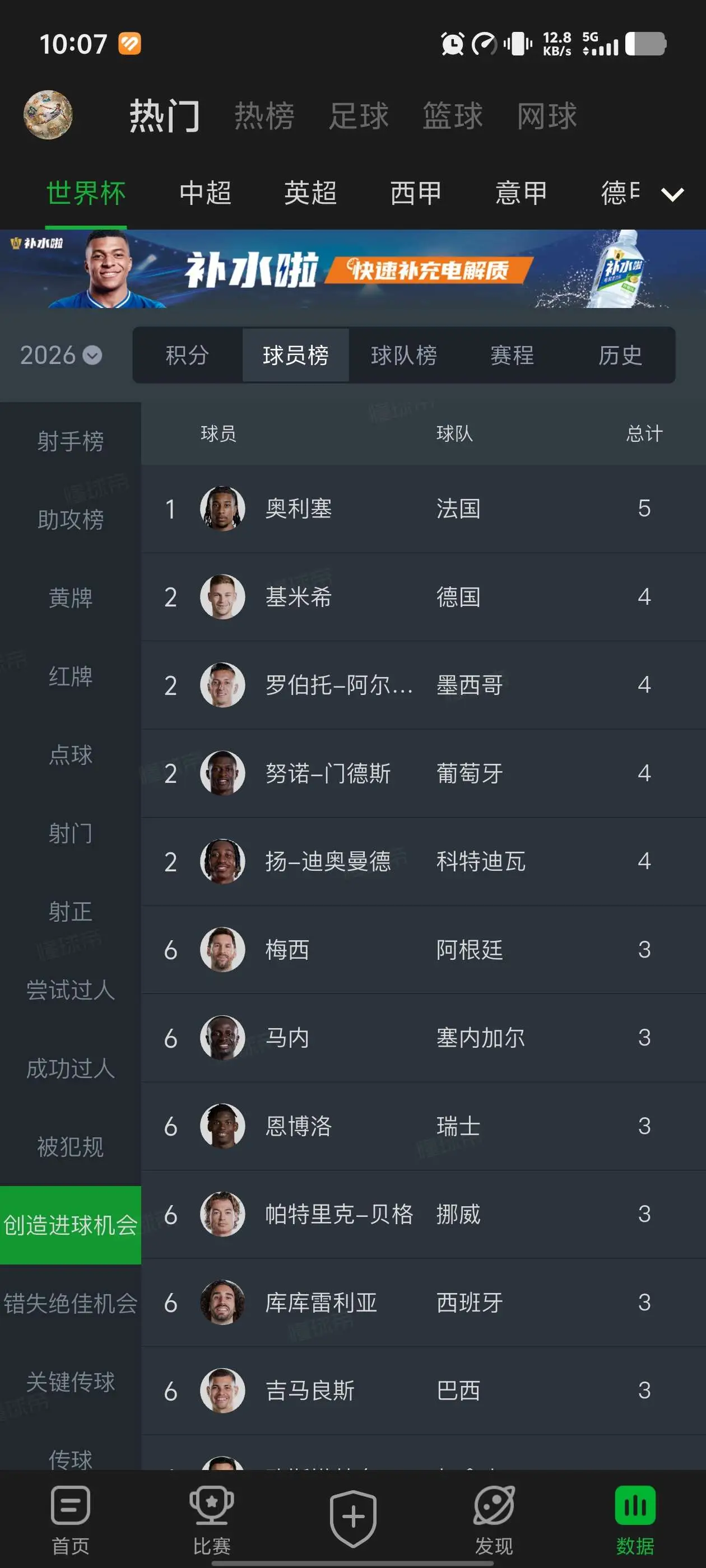Open the 补水啦 advertisement banner
This screenshot has width=706, height=1568.
(x=352, y=268)
